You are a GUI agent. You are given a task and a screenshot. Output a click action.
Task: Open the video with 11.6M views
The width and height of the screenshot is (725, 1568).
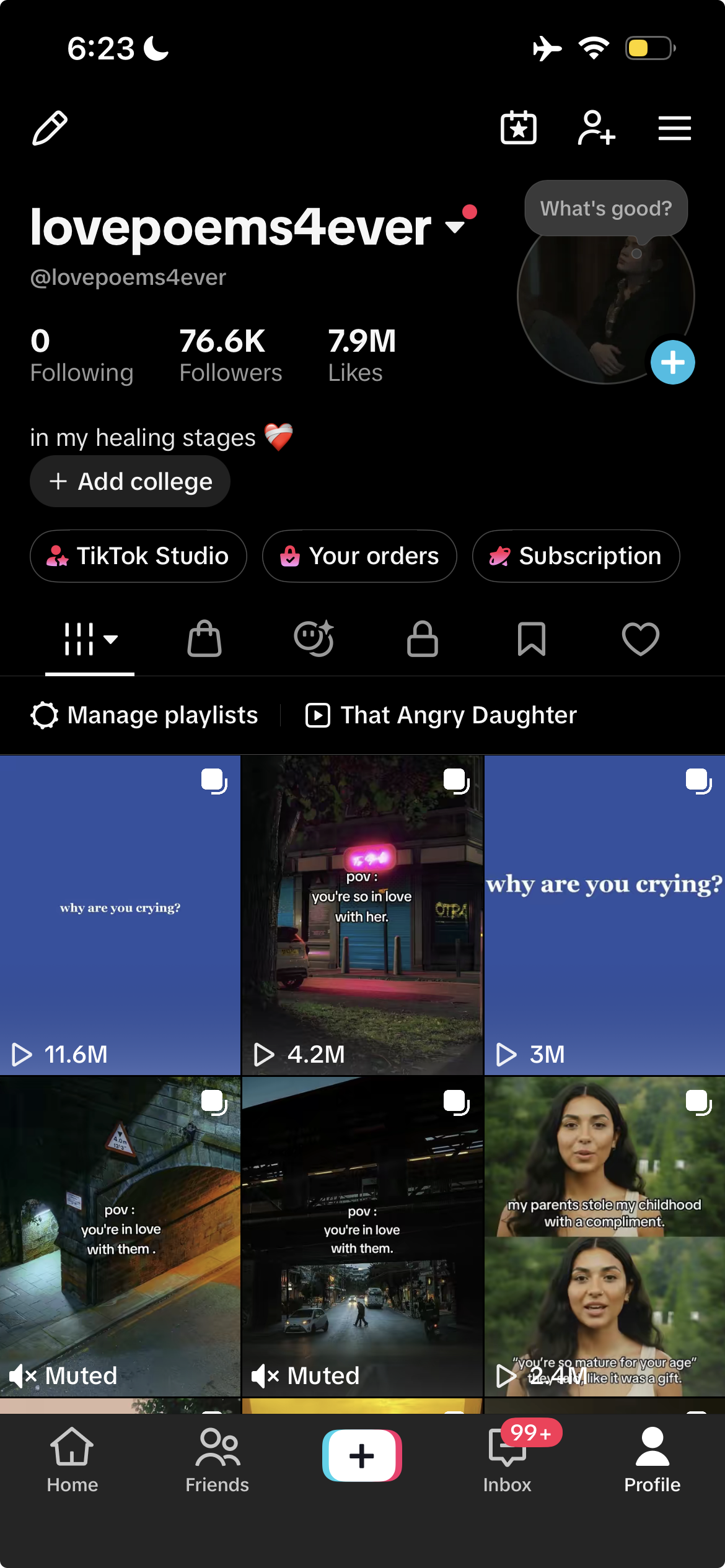pos(120,915)
